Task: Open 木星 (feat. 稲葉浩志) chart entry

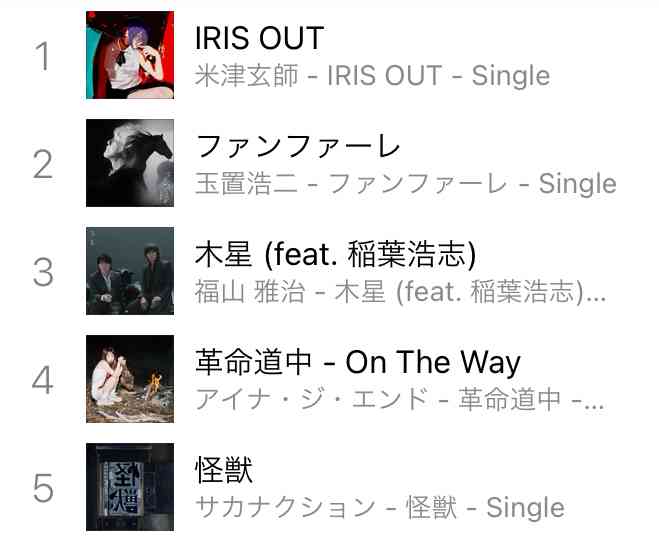Action: coord(335,254)
